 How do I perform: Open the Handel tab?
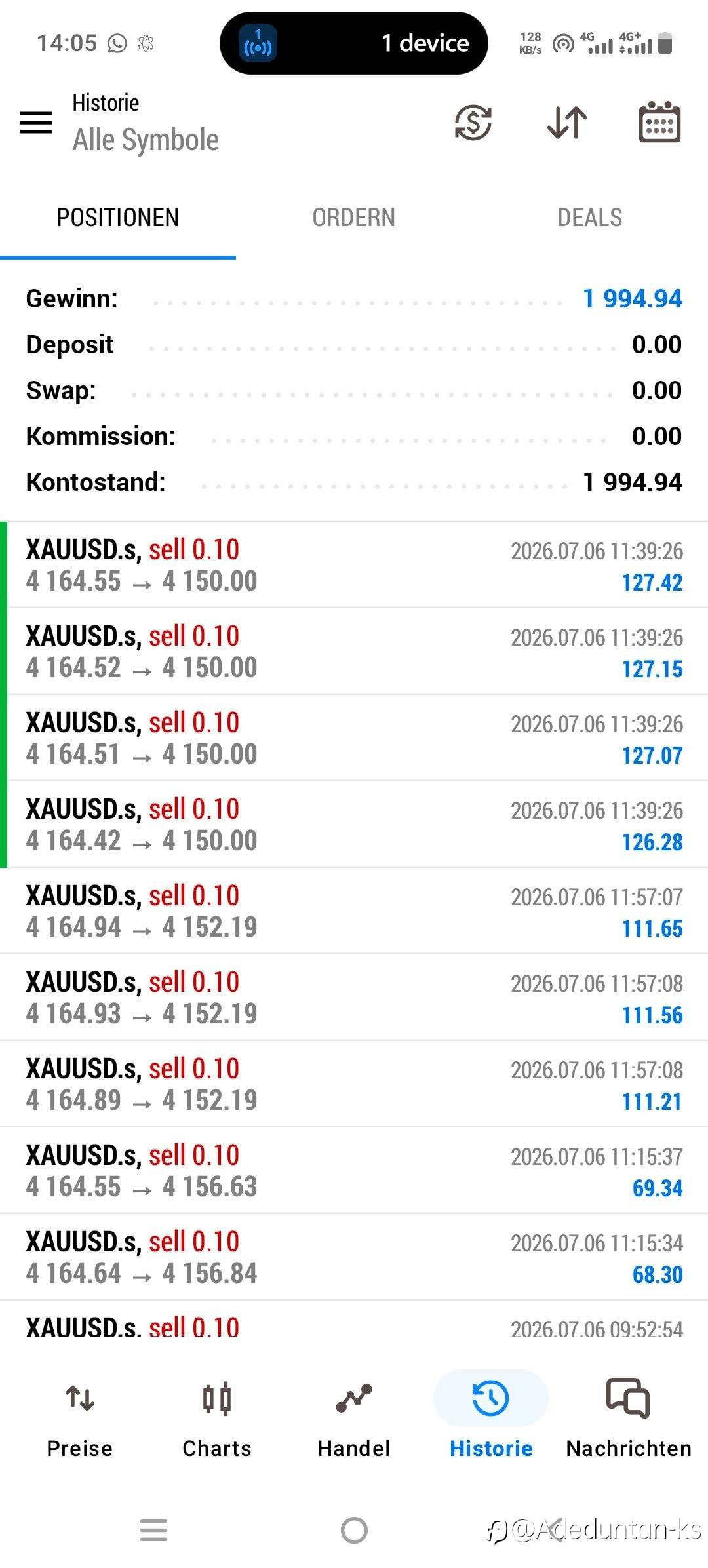pyautogui.click(x=354, y=1419)
